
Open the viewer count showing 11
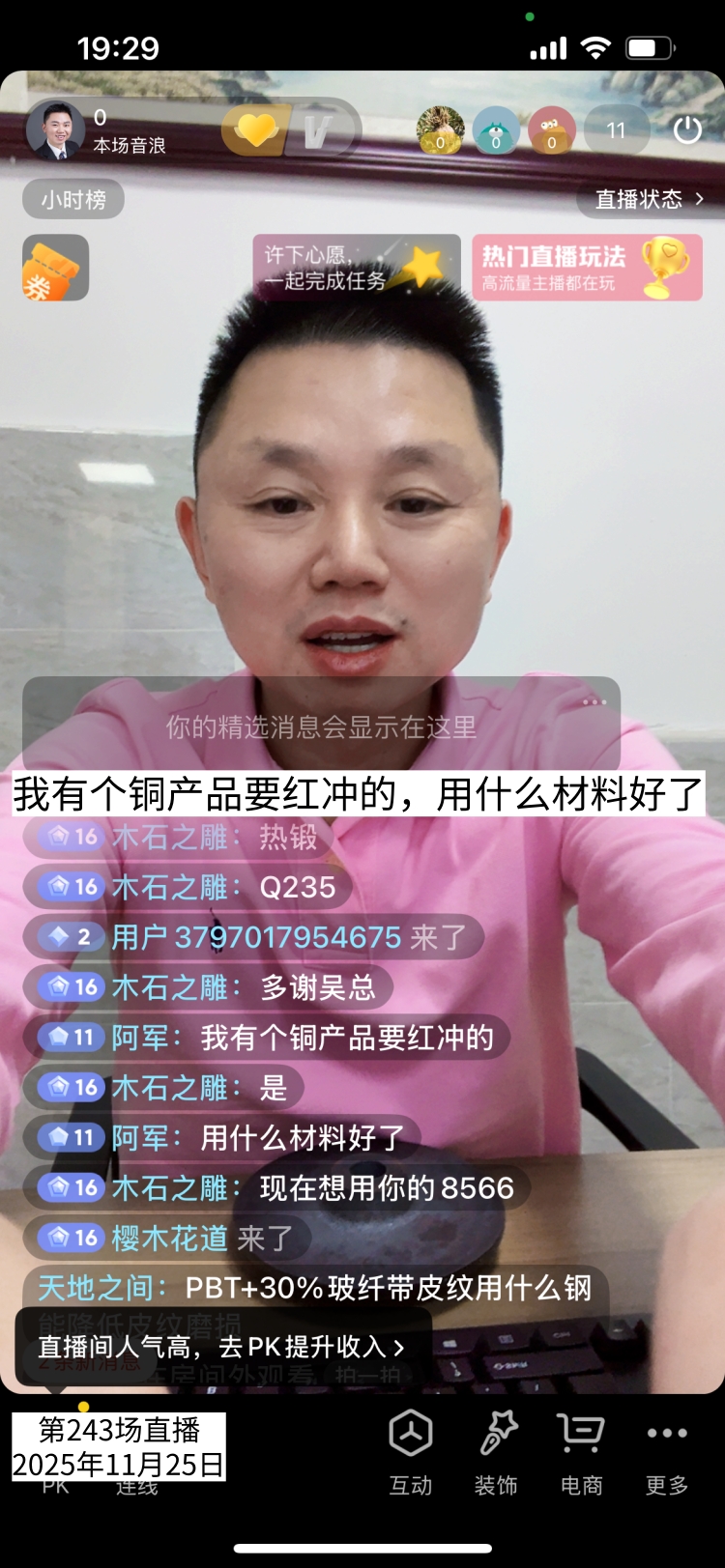pyautogui.click(x=617, y=130)
